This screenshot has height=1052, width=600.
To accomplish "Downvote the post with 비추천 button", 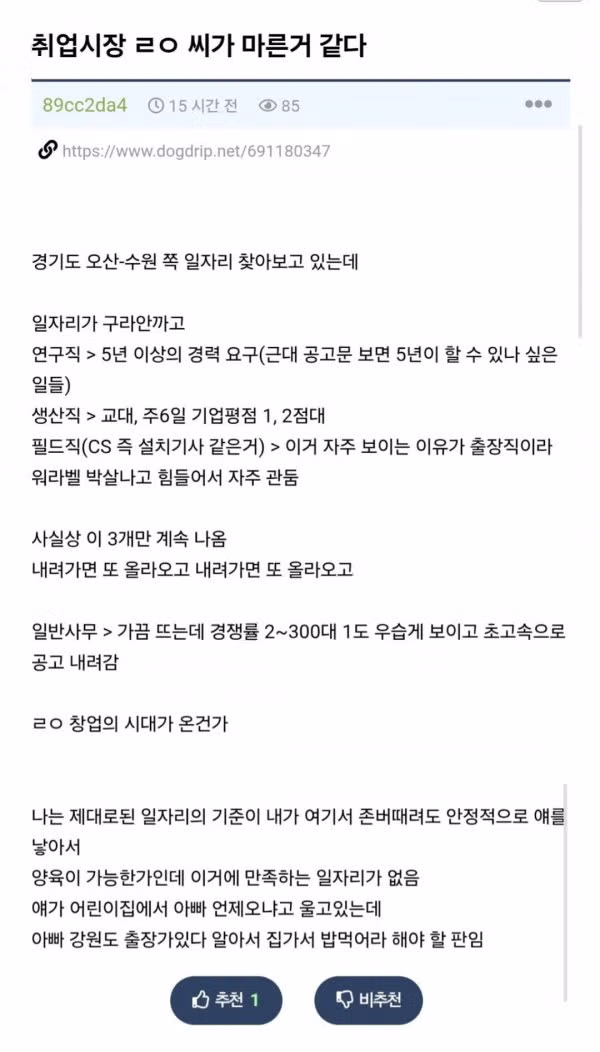I will click(x=368, y=999).
